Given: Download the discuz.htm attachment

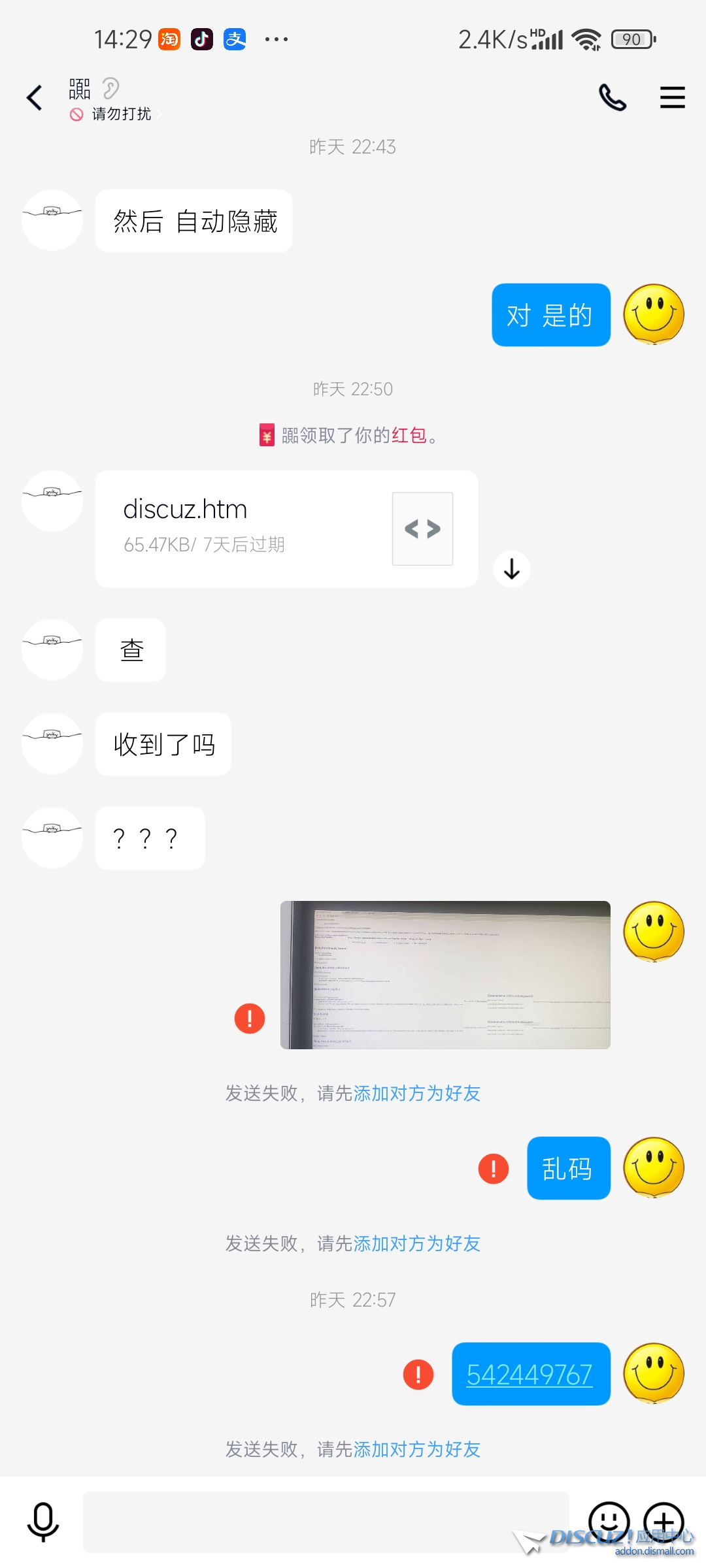Looking at the screenshot, I should pyautogui.click(x=511, y=569).
